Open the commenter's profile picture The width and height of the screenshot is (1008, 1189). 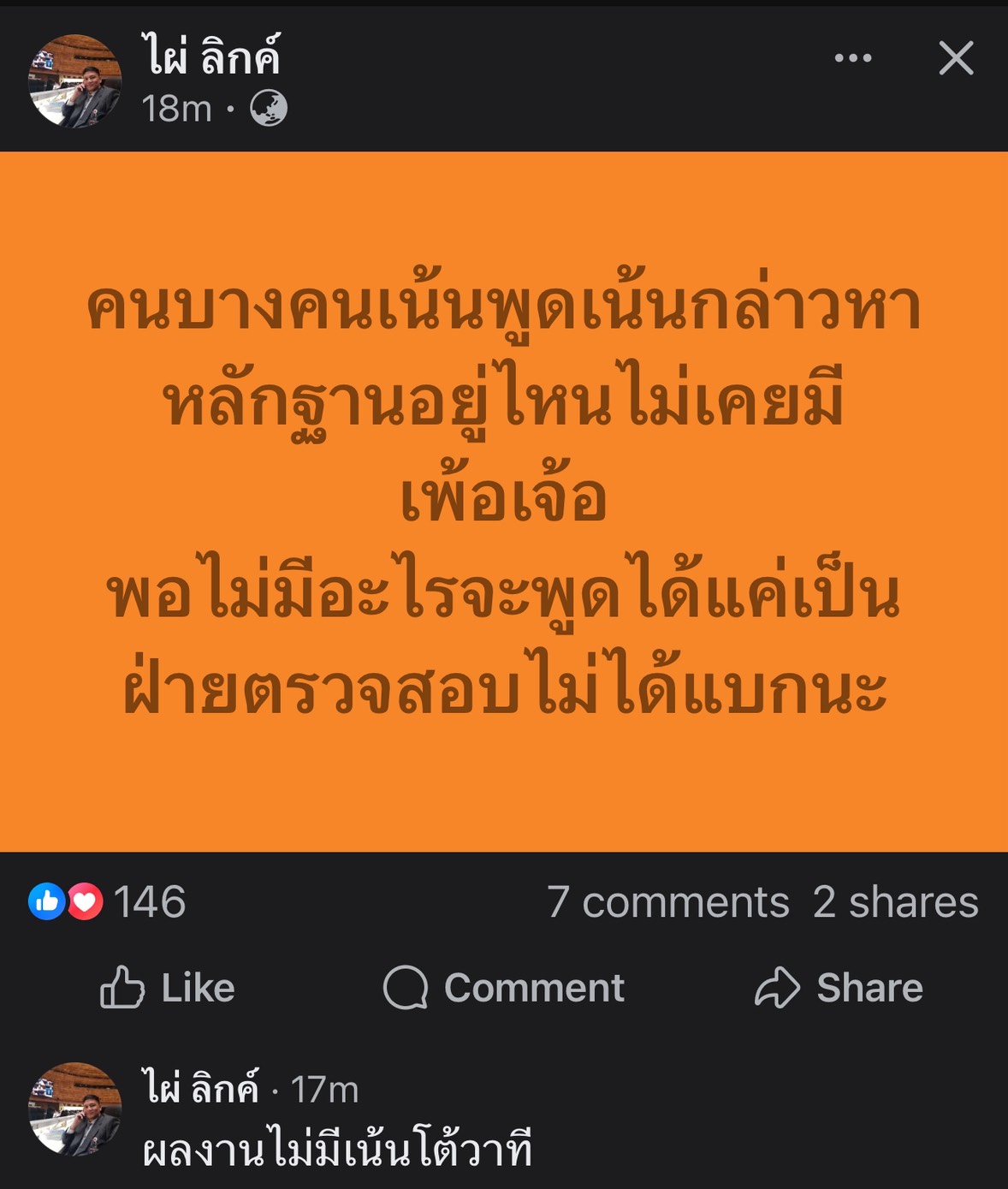pos(75,1109)
